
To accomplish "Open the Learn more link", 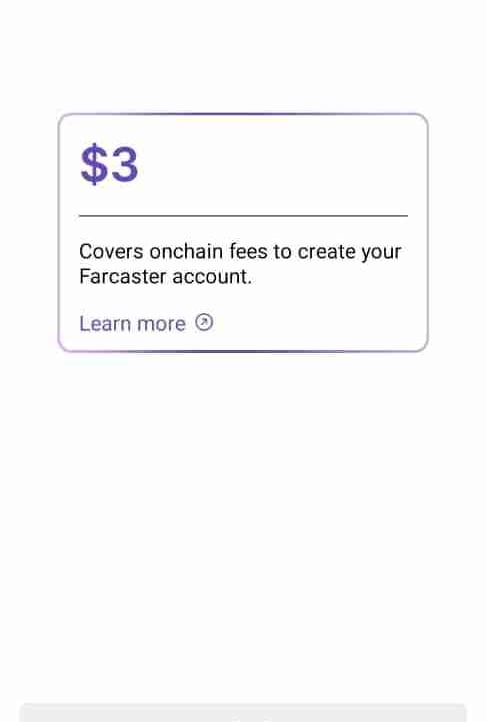I will pos(146,323).
